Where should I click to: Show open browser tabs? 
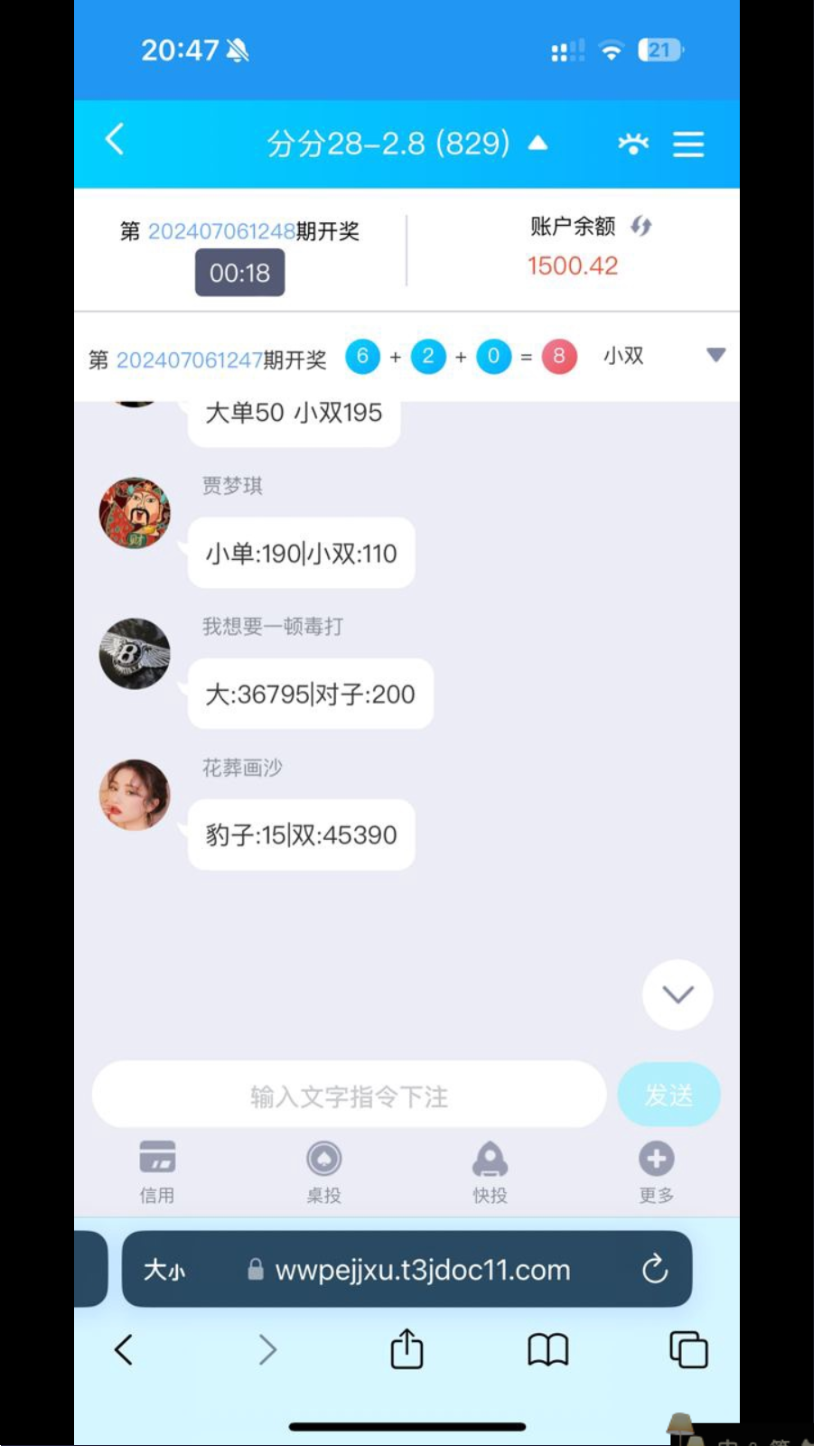pos(688,1350)
